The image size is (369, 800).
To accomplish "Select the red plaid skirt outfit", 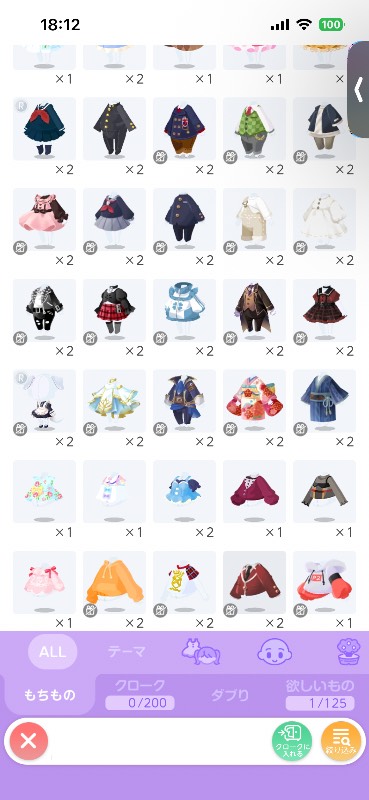I will point(114,310).
